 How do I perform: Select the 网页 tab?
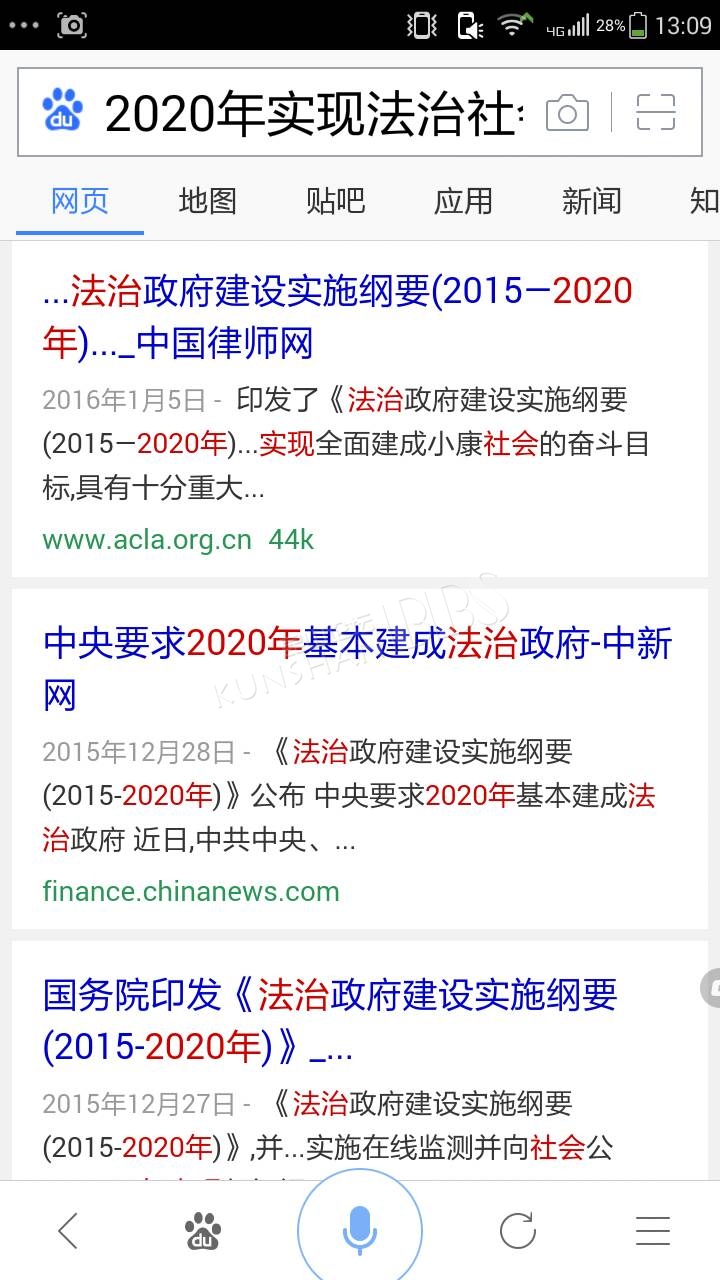80,201
